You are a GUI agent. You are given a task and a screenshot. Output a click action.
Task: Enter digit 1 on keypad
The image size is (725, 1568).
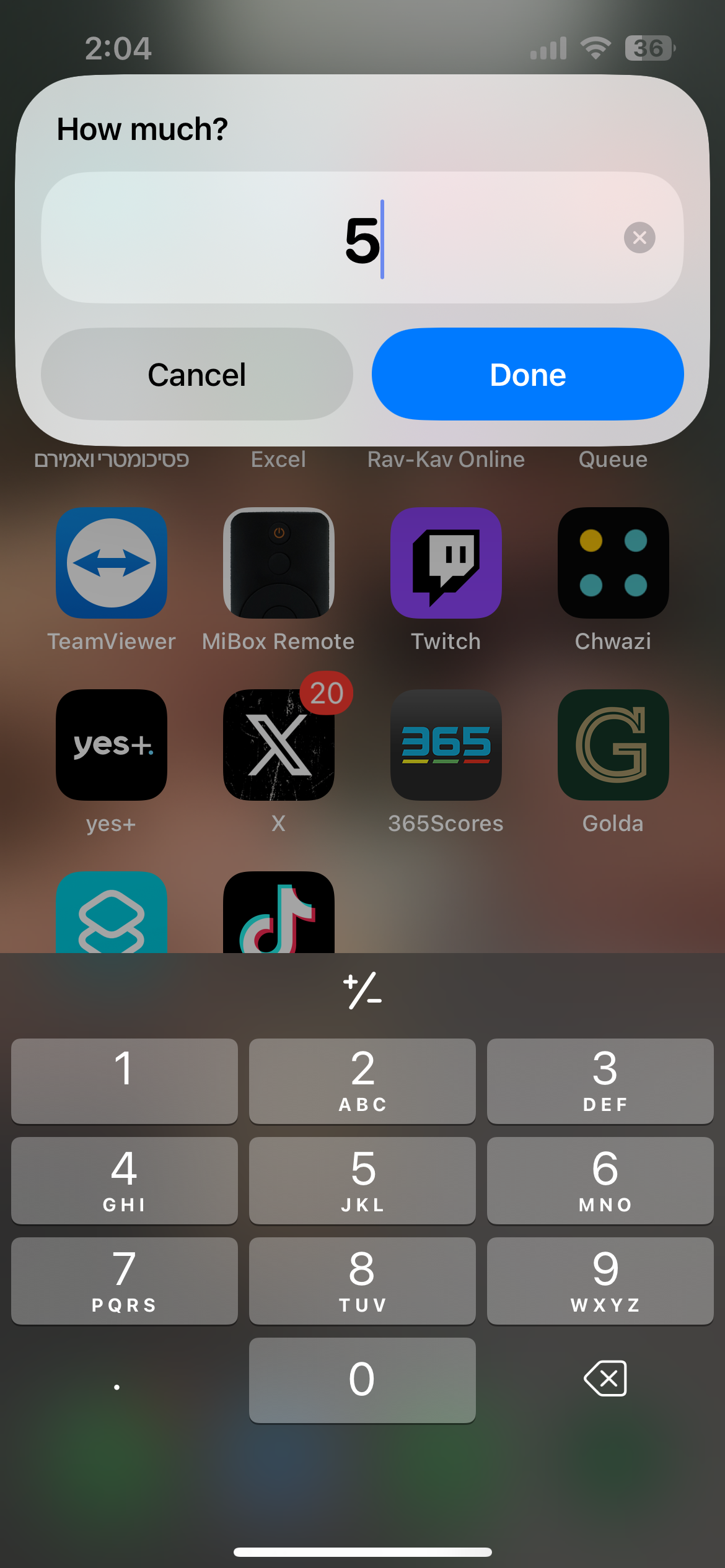(125, 1081)
